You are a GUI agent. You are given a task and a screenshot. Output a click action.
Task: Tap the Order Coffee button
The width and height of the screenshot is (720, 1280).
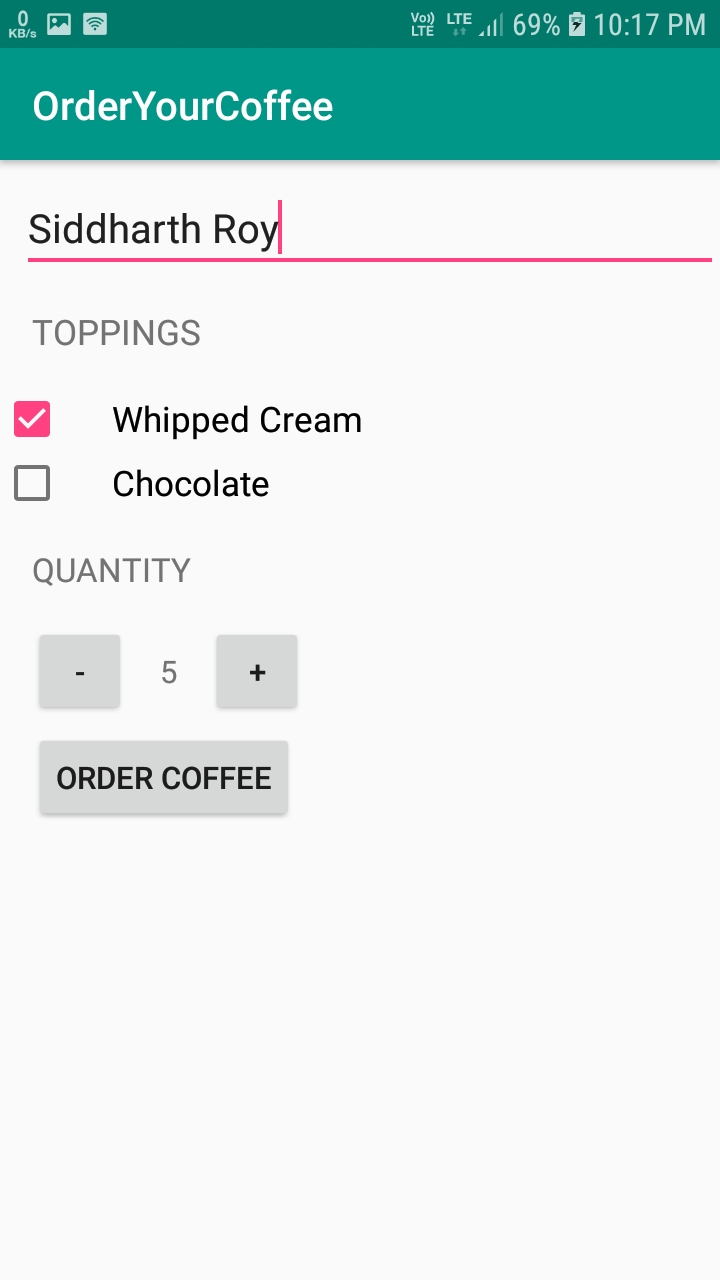pyautogui.click(x=164, y=778)
